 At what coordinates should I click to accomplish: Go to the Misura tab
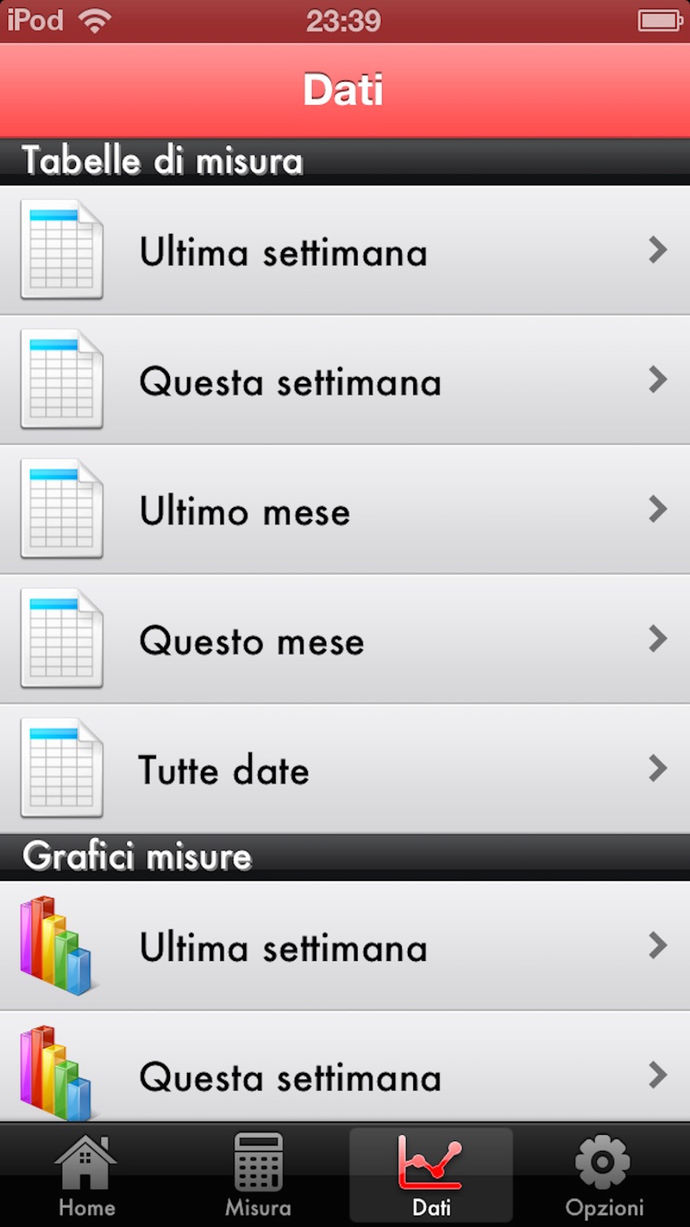pos(258,1176)
